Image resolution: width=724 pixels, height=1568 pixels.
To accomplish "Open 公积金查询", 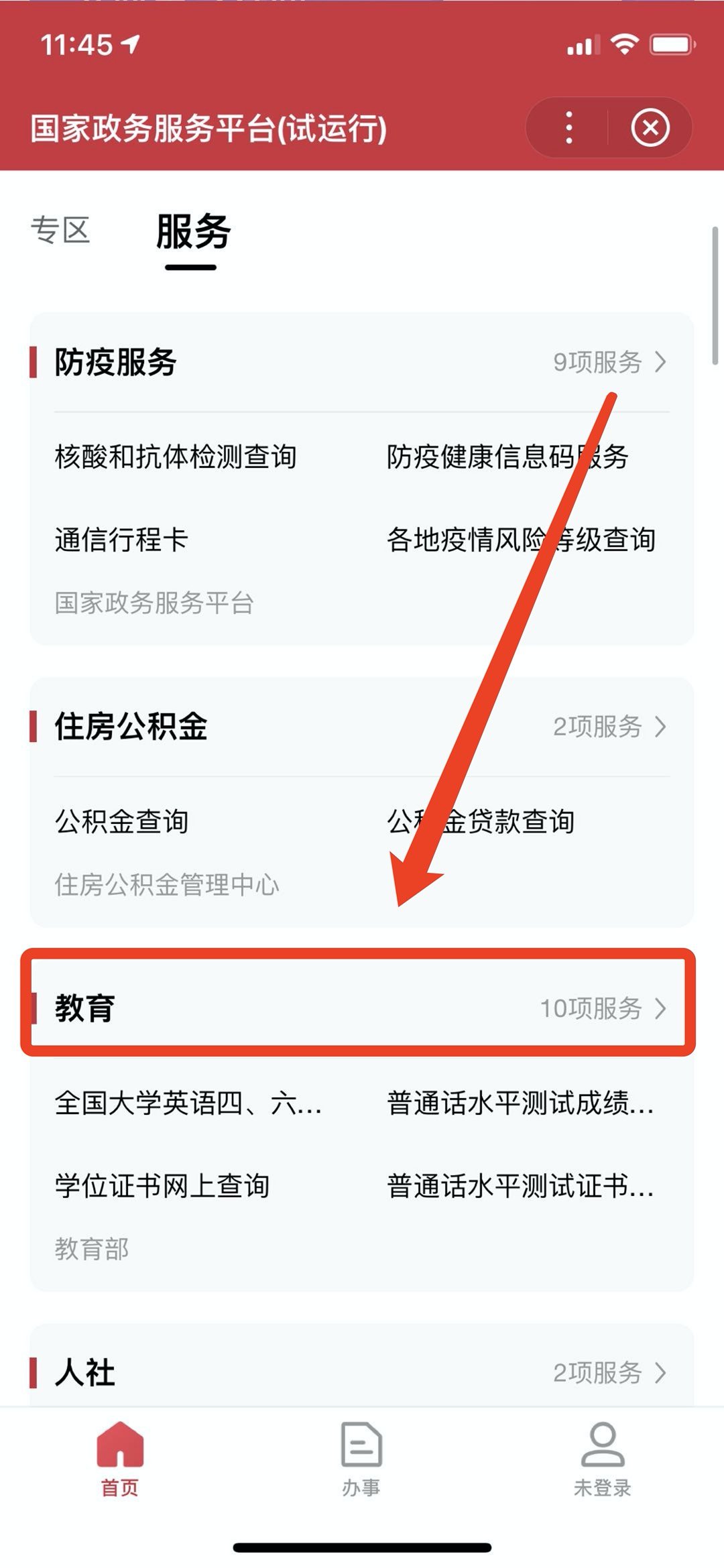I will [x=121, y=822].
